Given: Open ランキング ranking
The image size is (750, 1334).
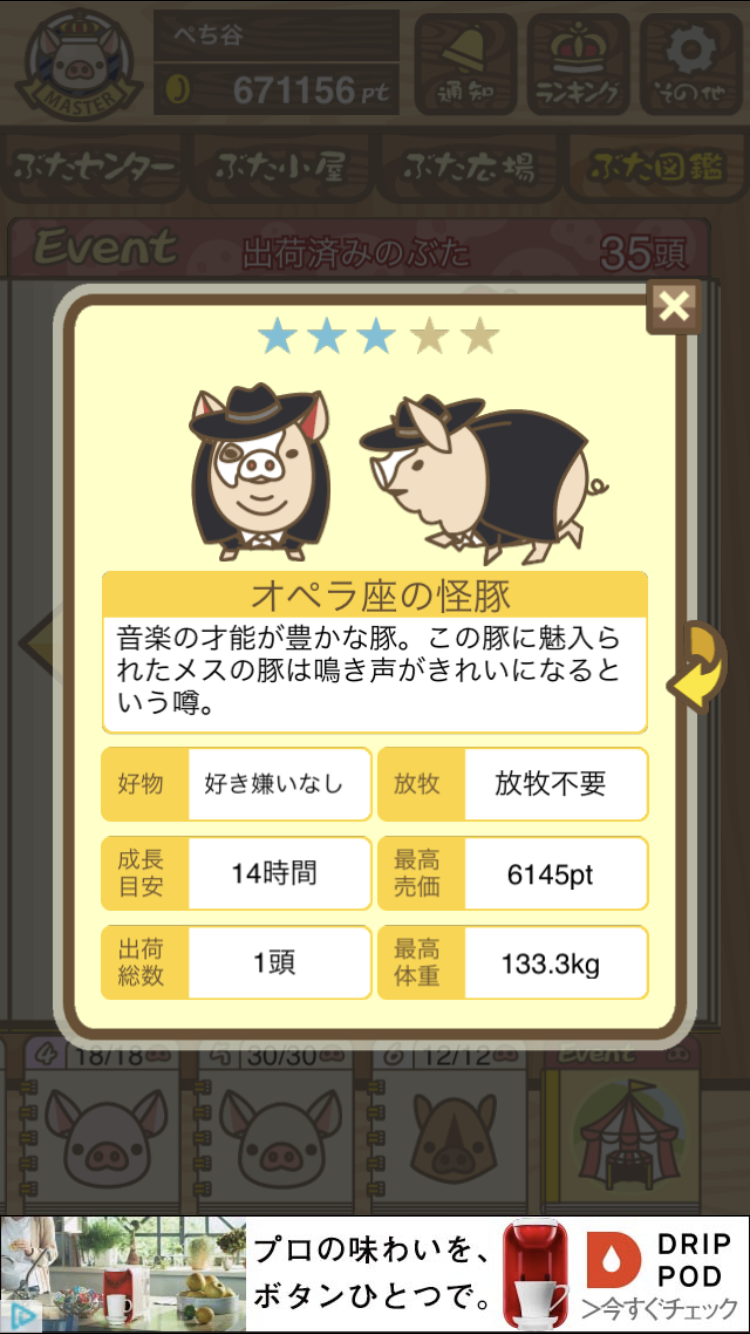Looking at the screenshot, I should [578, 62].
